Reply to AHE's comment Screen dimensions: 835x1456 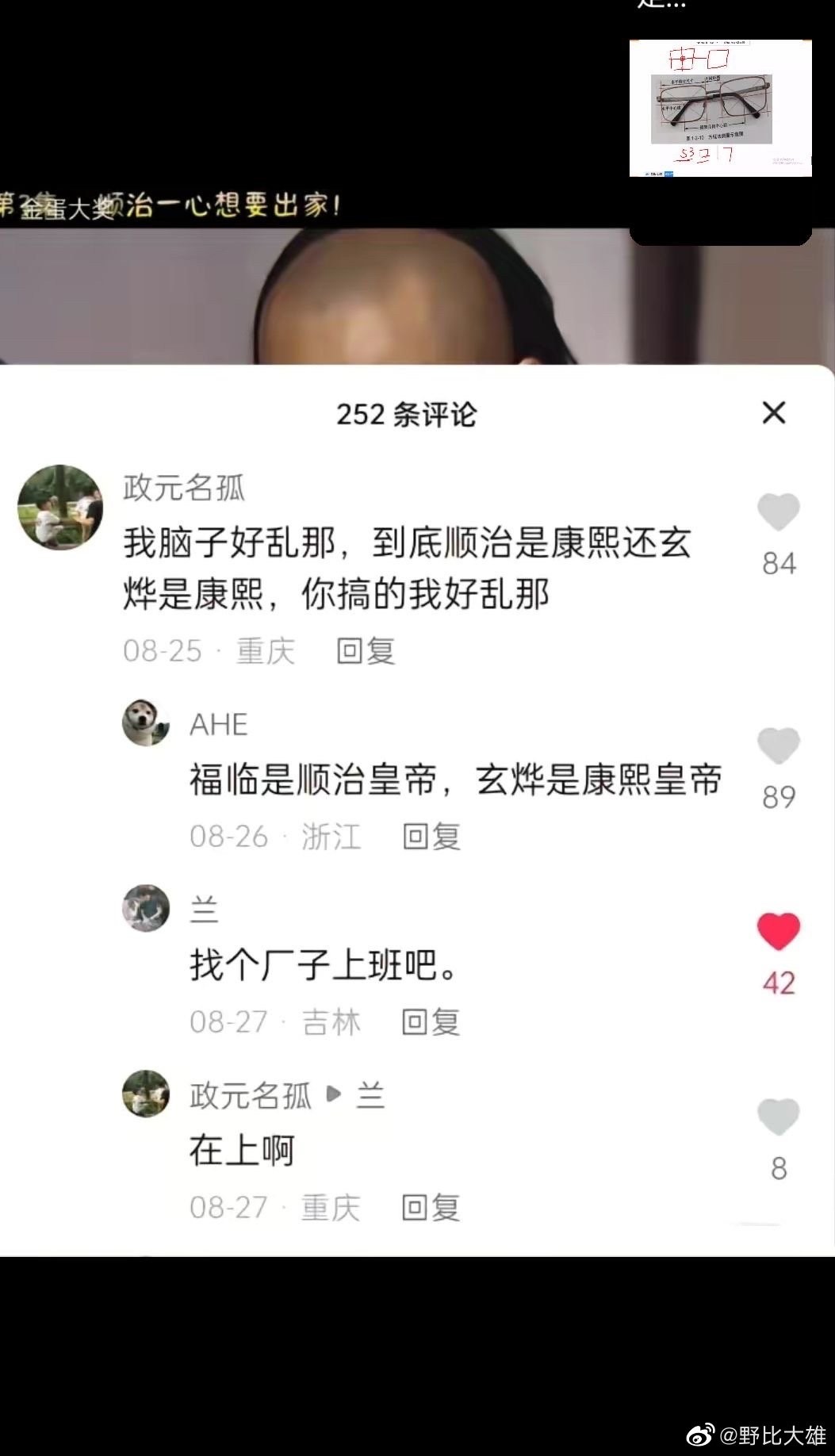click(431, 837)
